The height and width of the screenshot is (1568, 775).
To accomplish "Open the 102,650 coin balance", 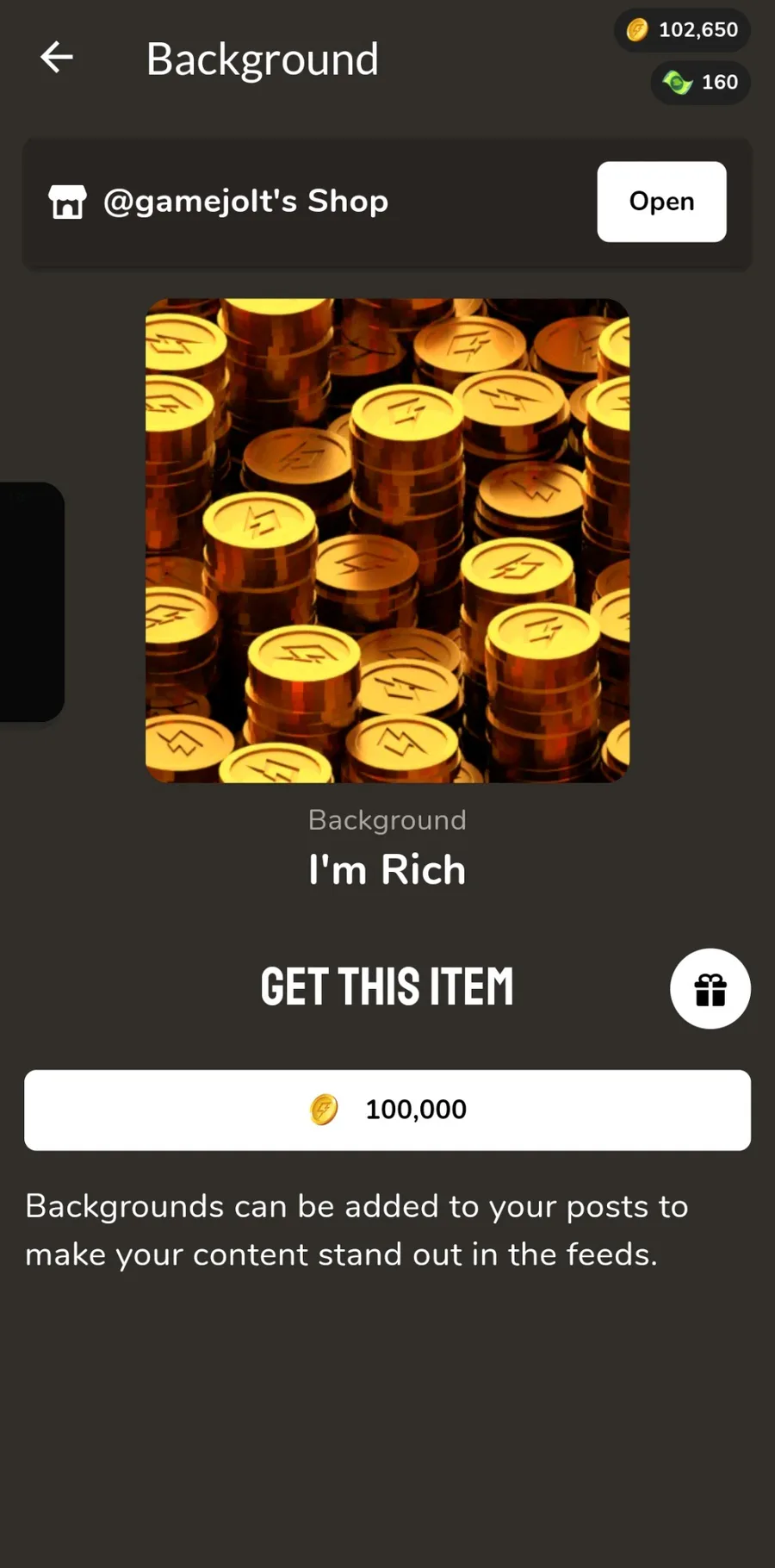I will (x=682, y=30).
